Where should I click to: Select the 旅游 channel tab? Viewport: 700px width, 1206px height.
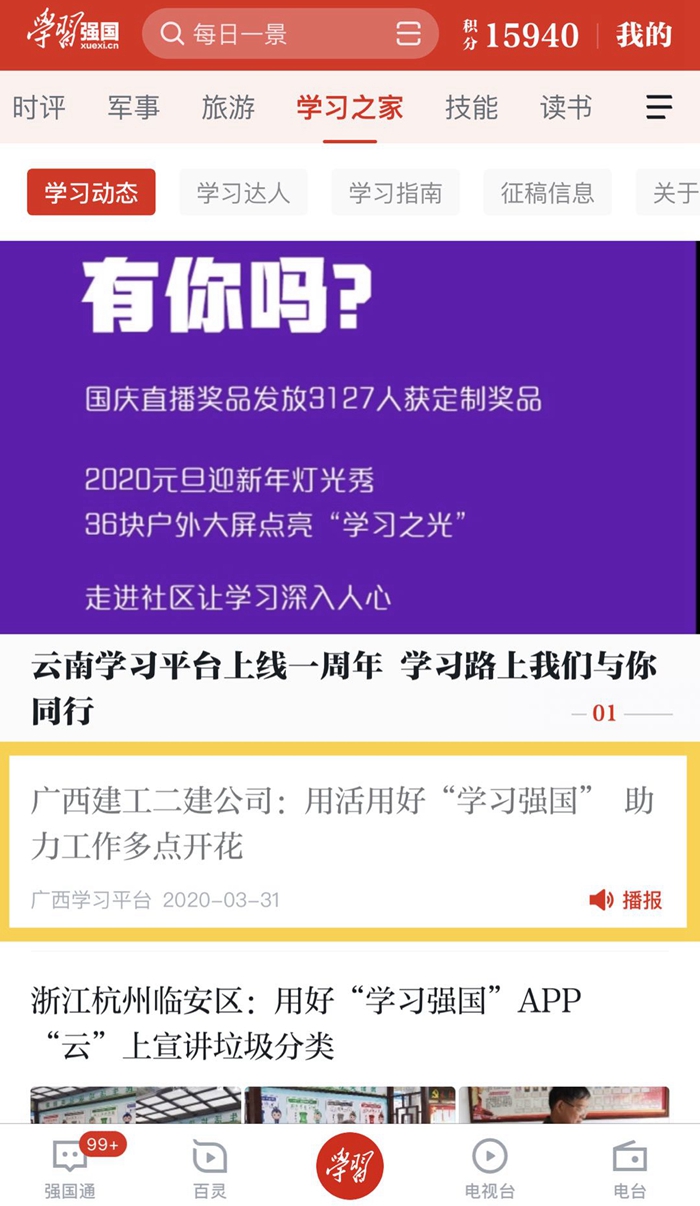point(228,108)
